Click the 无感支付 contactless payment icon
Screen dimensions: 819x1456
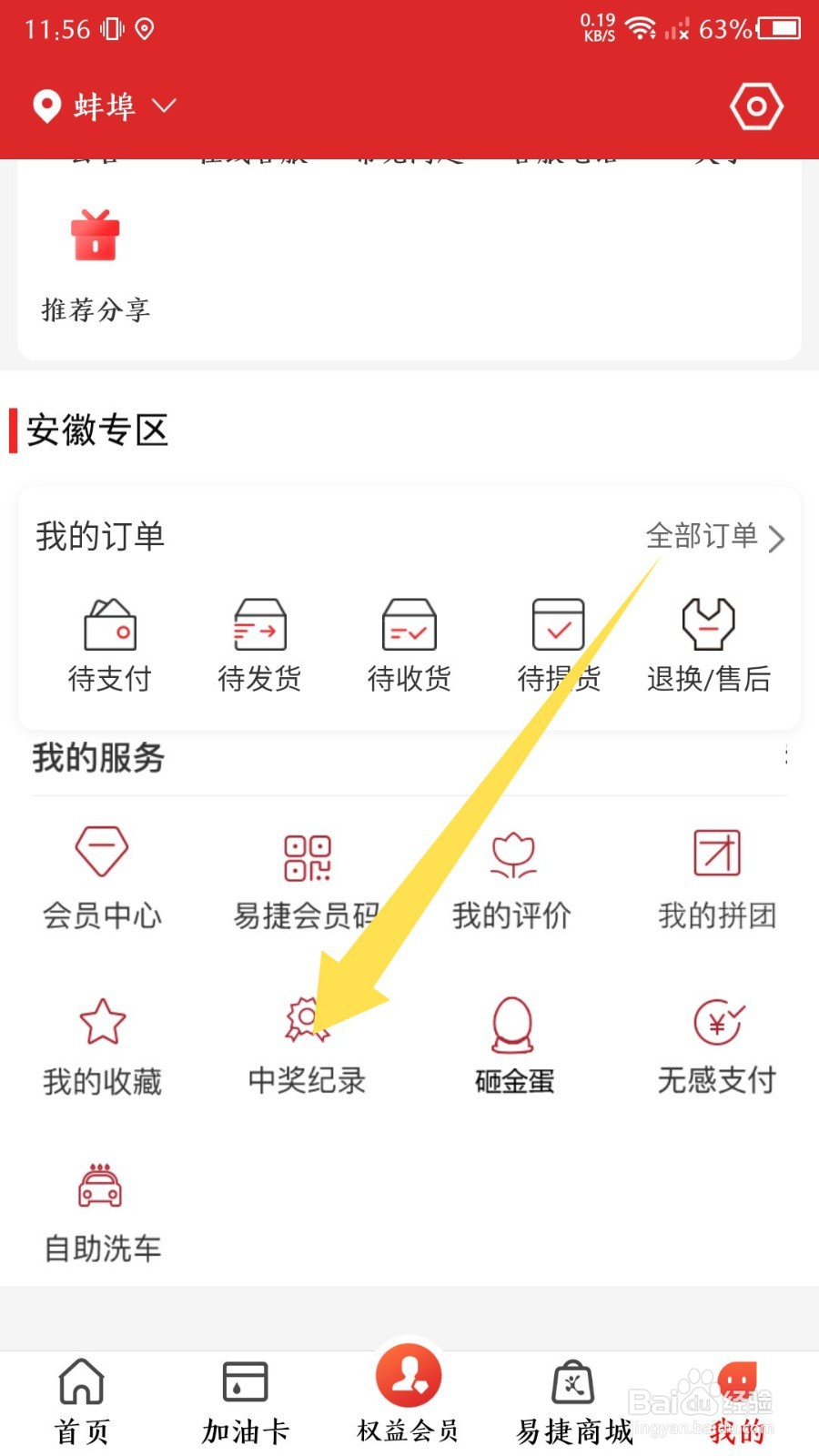[x=716, y=1037]
